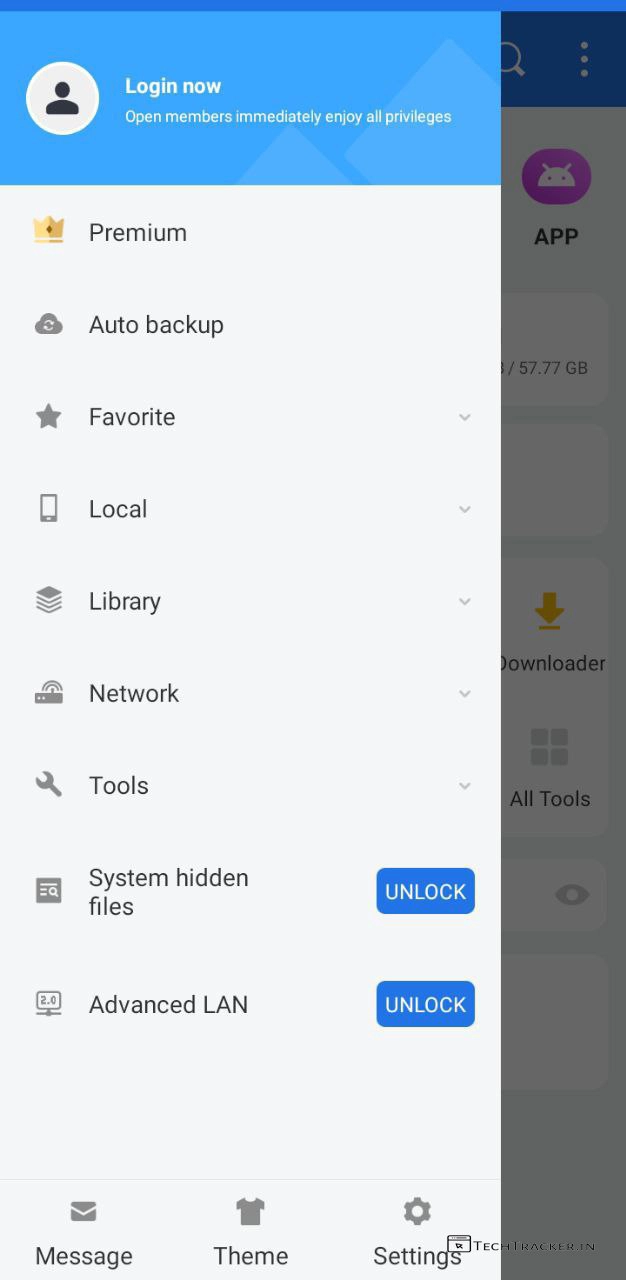Open Settings from the drawer

tap(417, 1234)
